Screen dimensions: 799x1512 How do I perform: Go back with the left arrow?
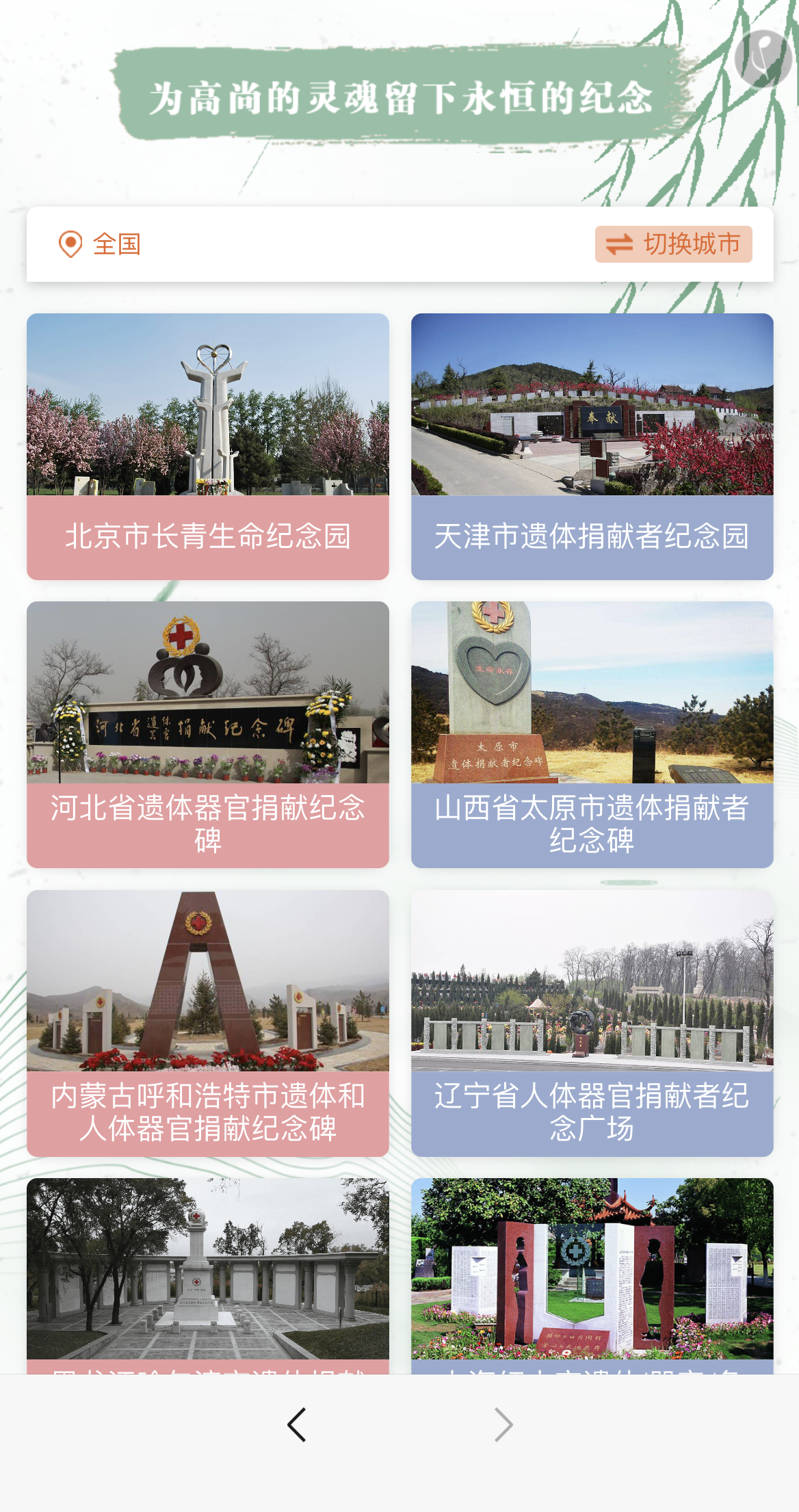(297, 1425)
